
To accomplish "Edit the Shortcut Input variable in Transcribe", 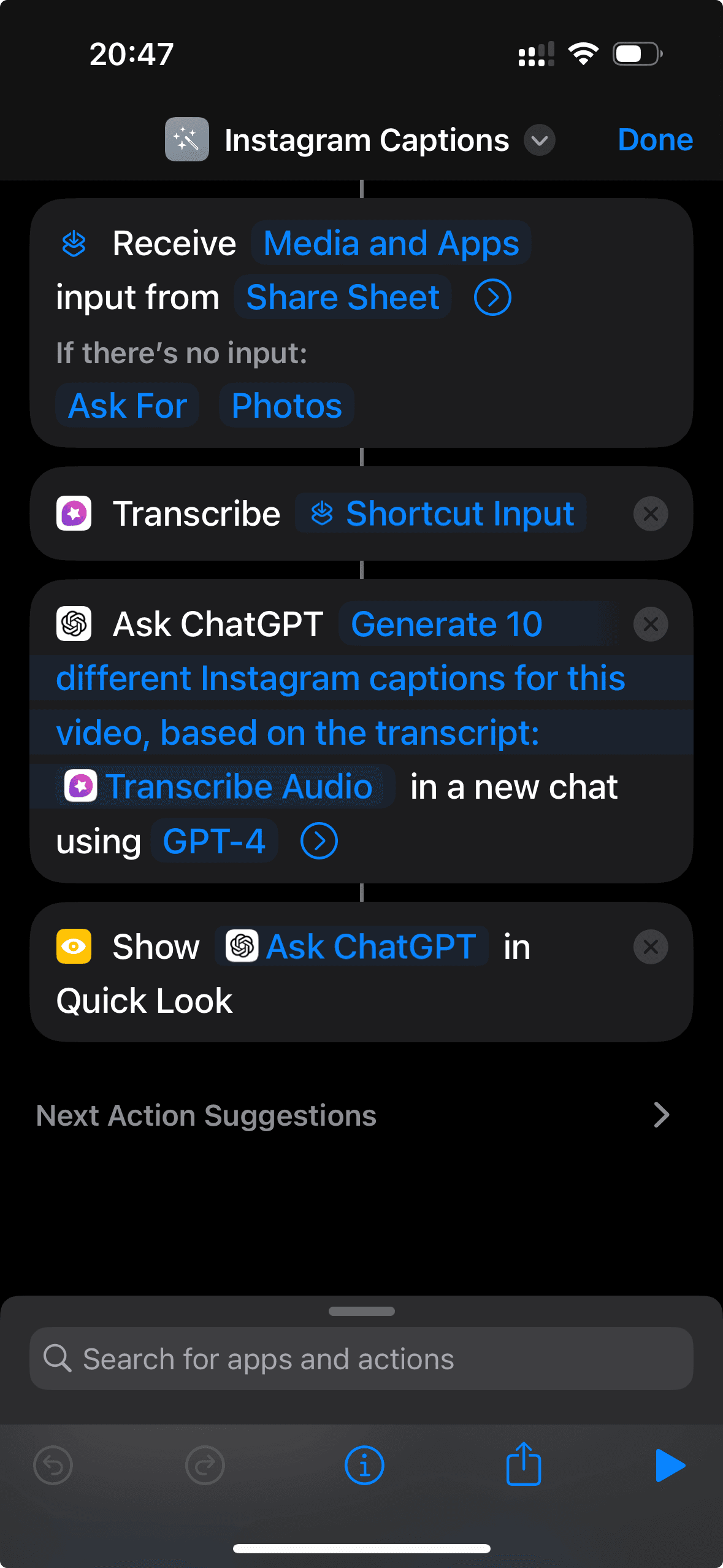I will pos(442,513).
